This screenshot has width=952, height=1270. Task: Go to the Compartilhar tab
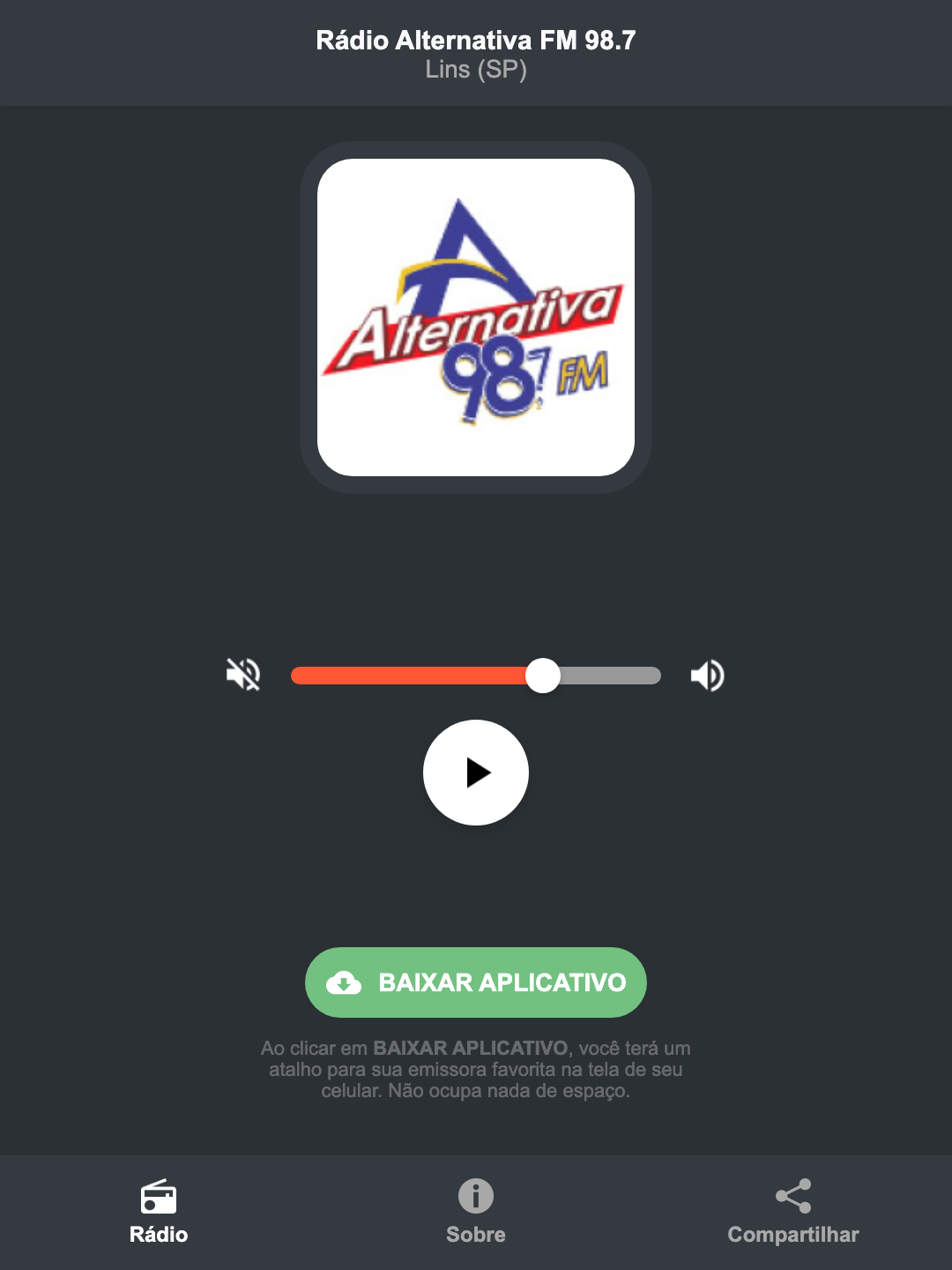pos(792,1213)
